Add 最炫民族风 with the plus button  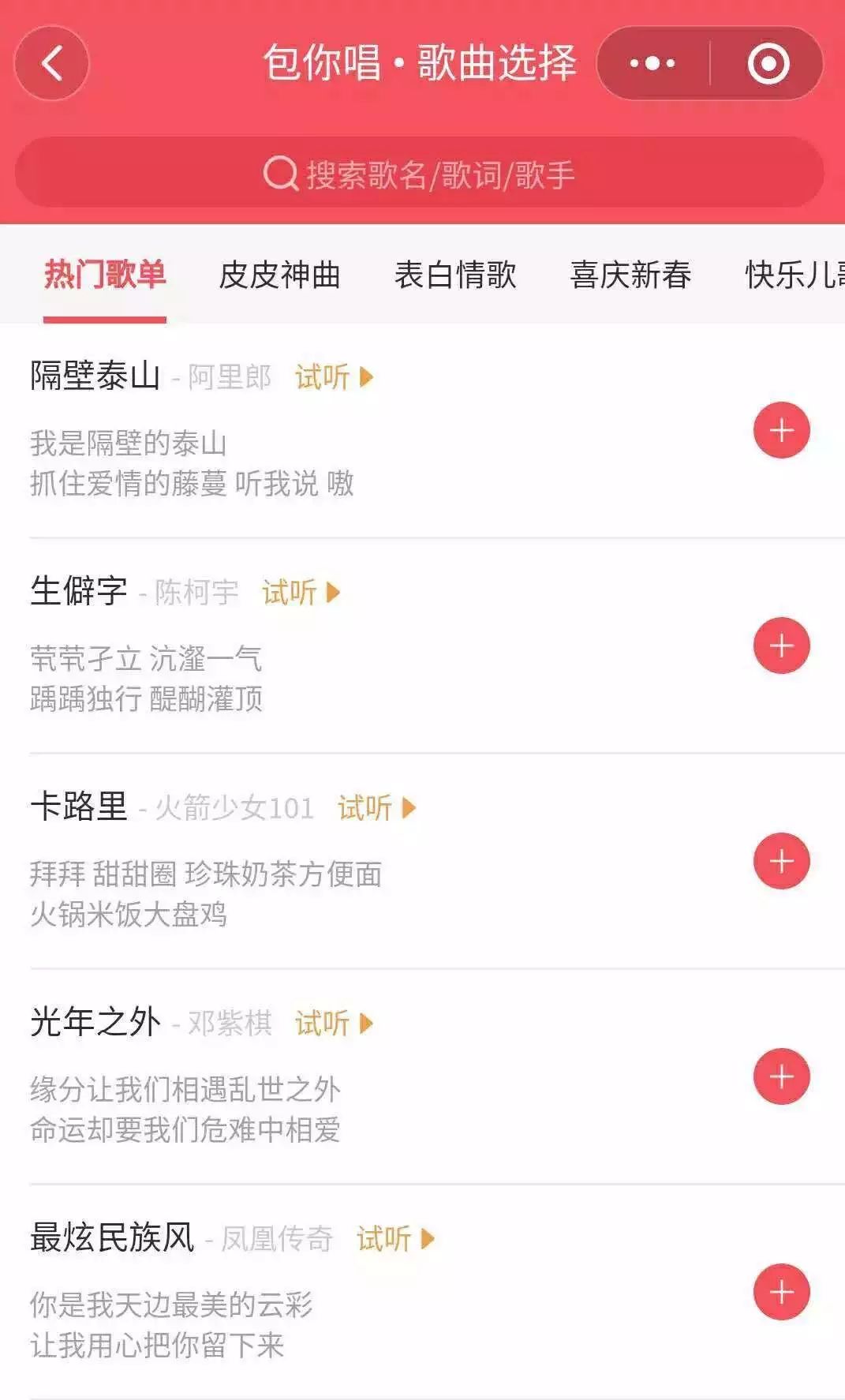point(781,1293)
